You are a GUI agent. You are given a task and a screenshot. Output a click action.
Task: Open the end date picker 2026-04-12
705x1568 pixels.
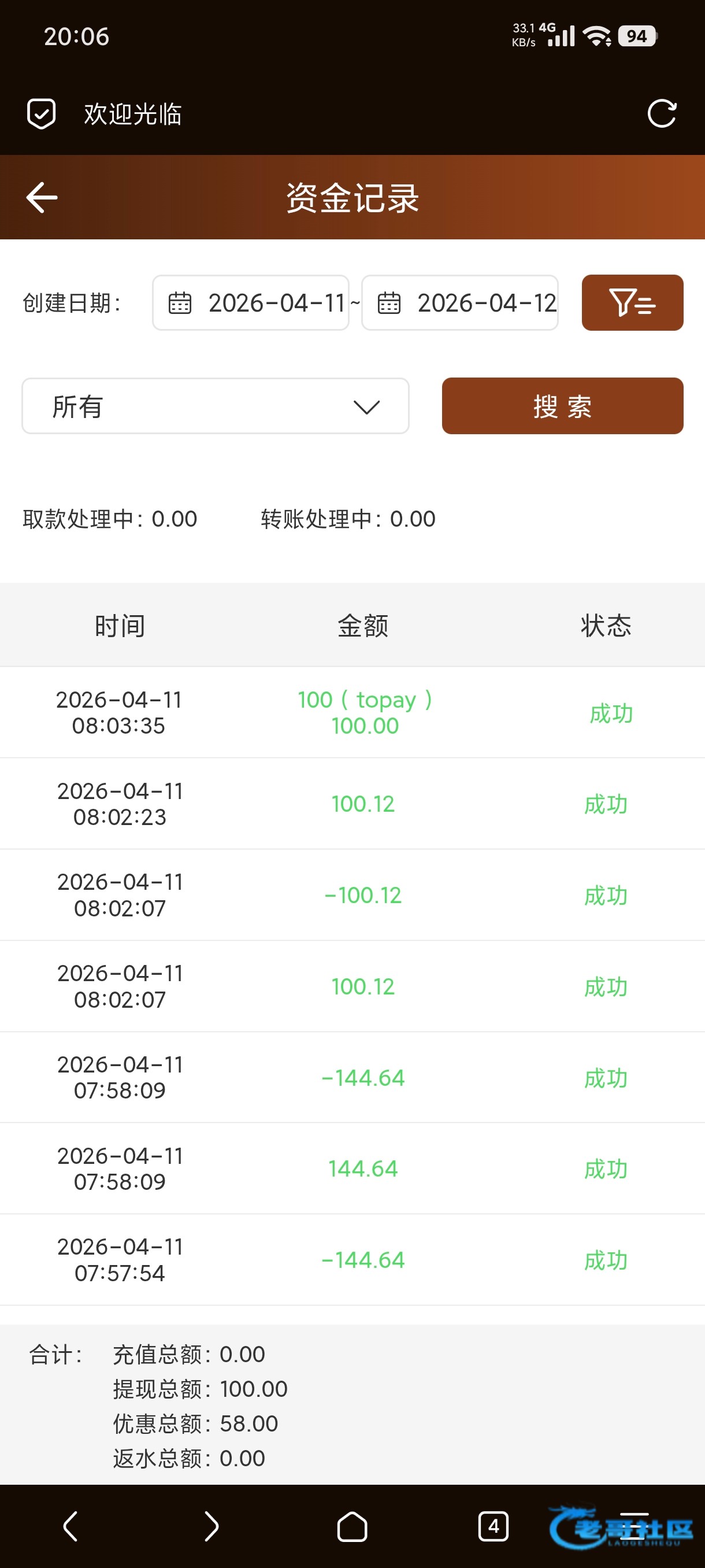coord(460,302)
